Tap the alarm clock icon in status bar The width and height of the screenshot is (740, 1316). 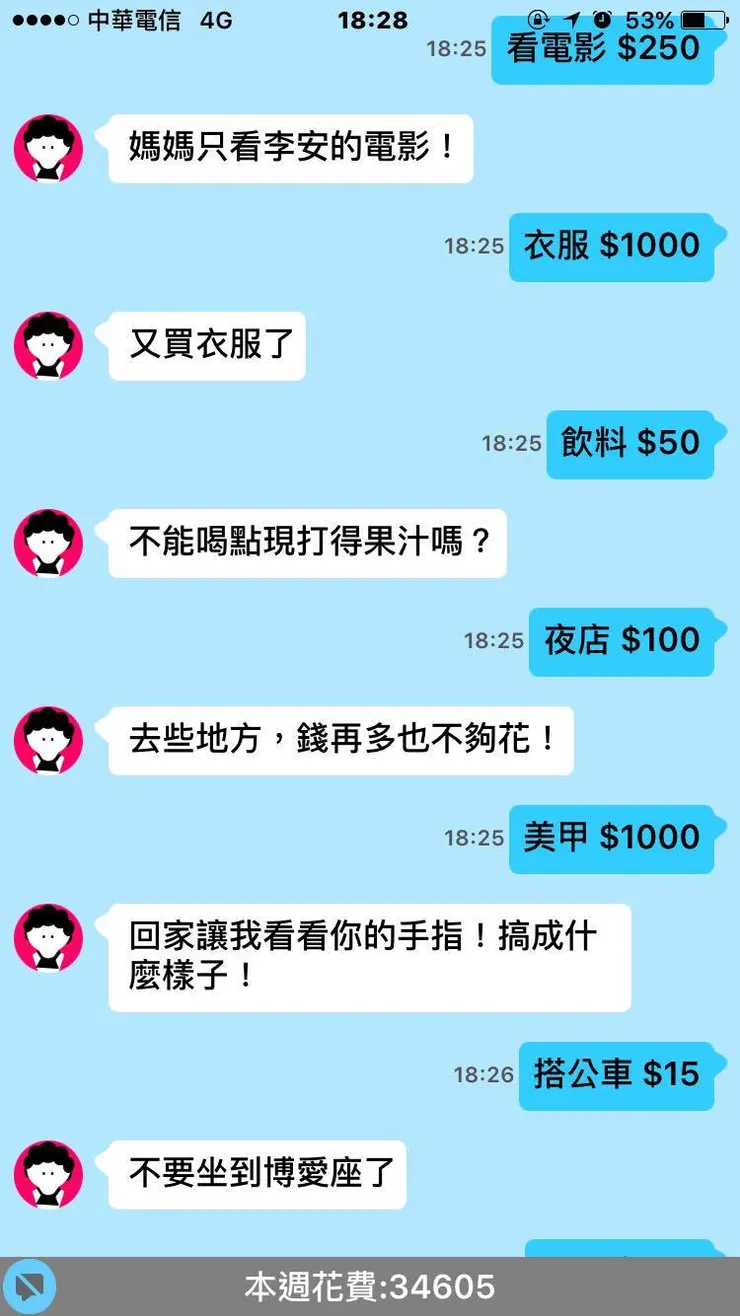point(602,18)
